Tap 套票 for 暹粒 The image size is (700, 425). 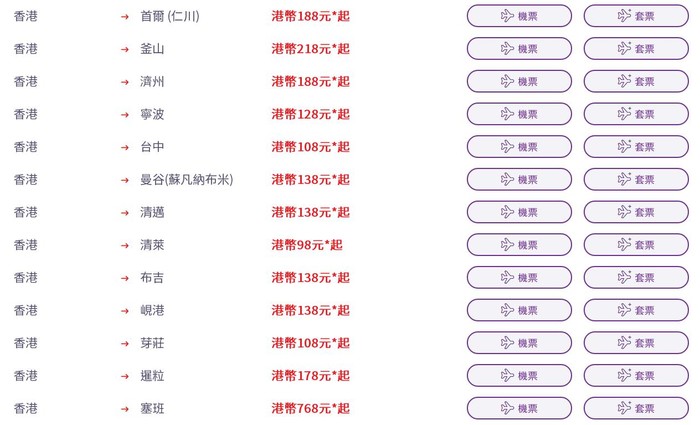click(x=636, y=376)
